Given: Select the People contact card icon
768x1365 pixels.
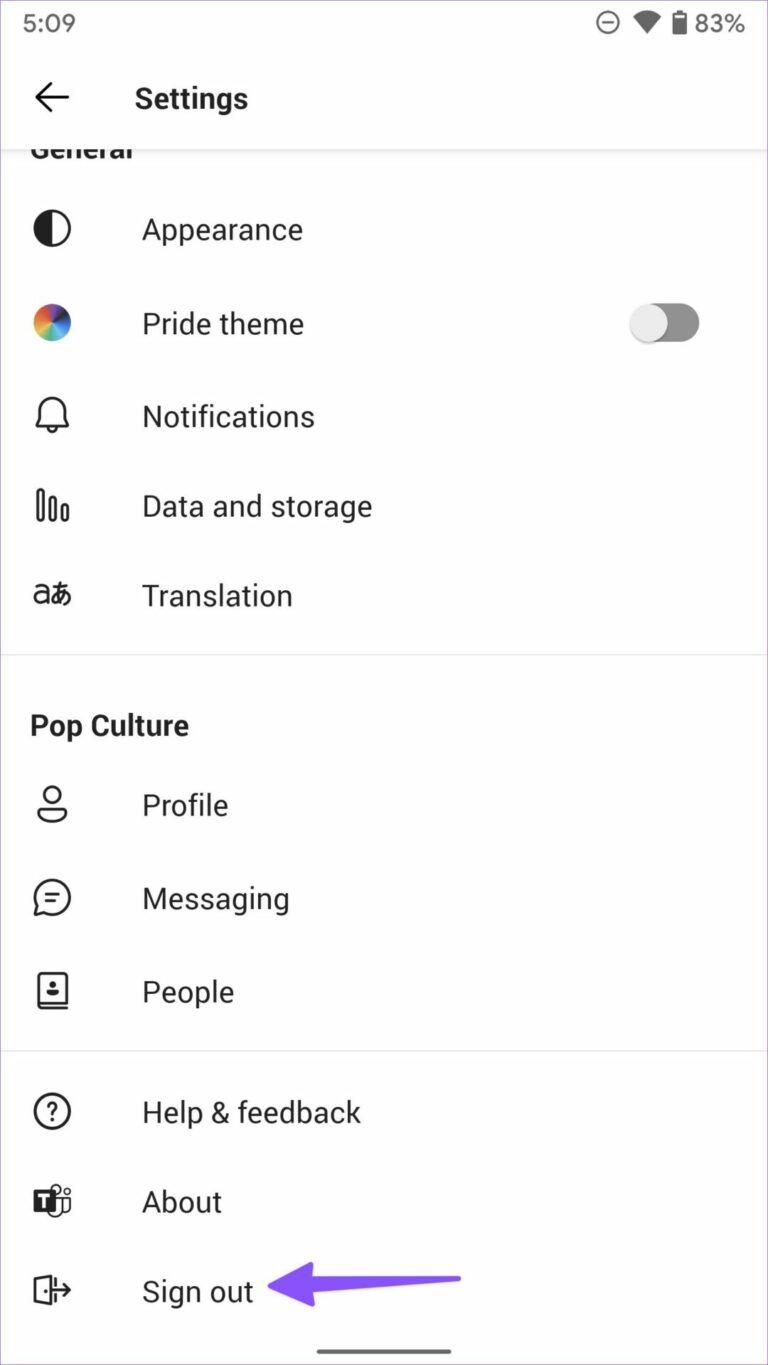Looking at the screenshot, I should (x=51, y=990).
